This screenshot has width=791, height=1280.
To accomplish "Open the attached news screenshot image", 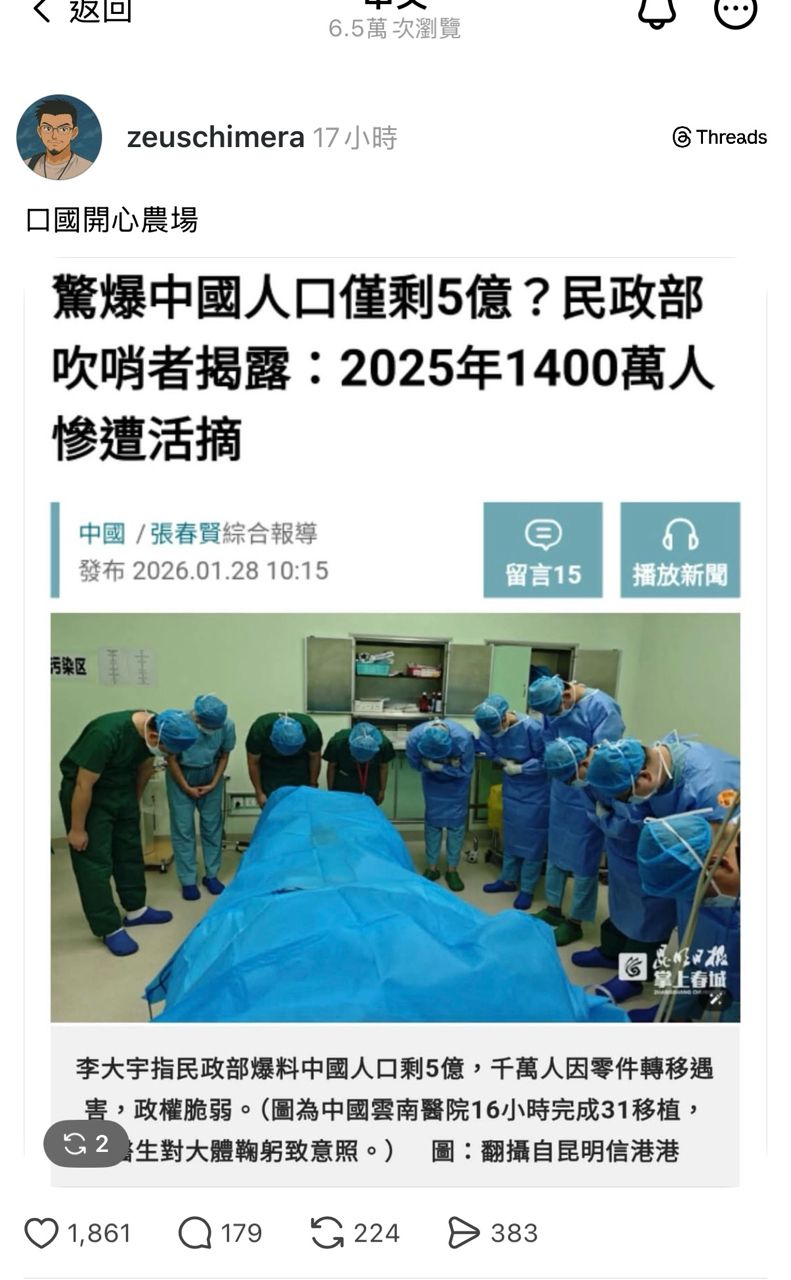I will (x=395, y=722).
